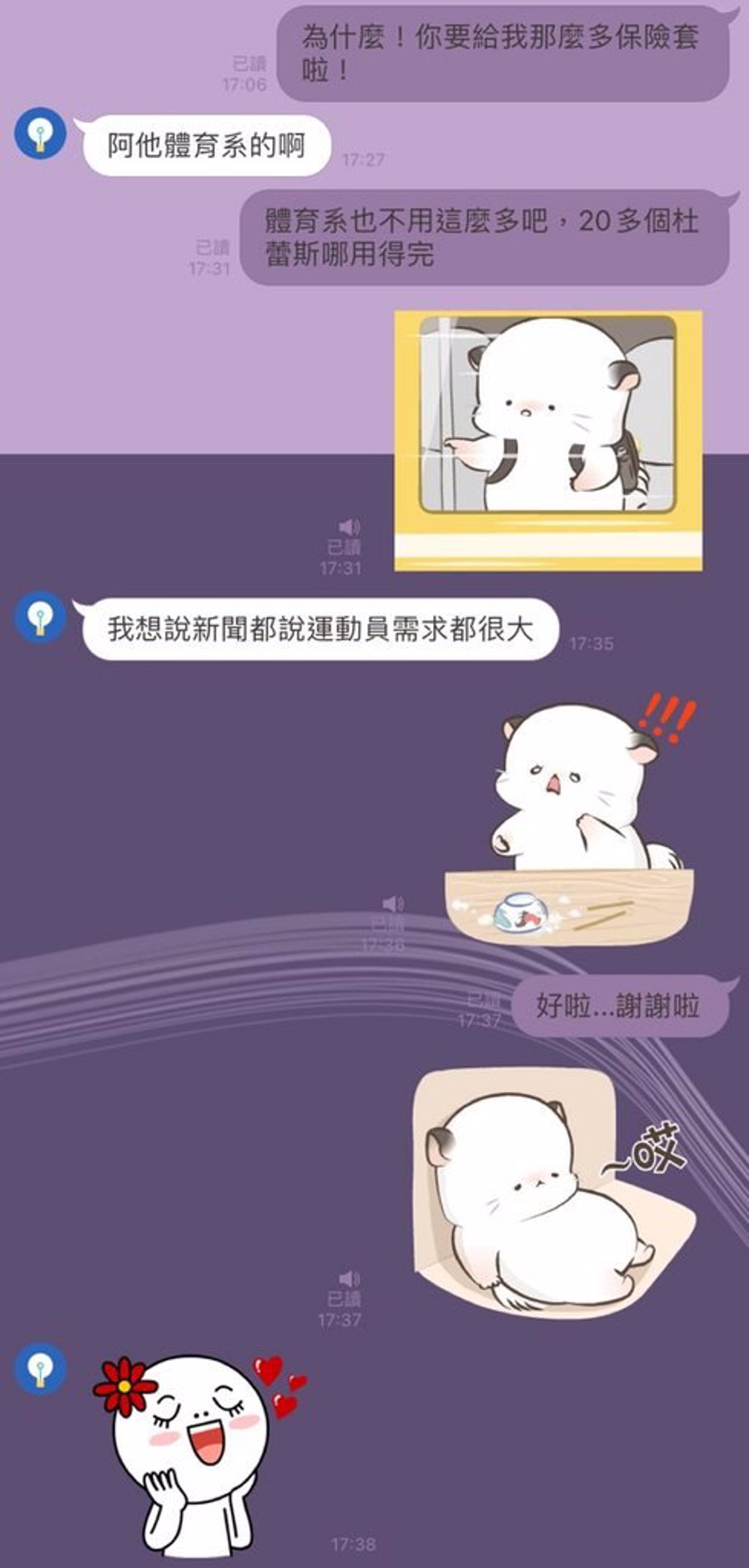Open sender's avatar beside the red flower sticker
The height and width of the screenshot is (1568, 749).
click(x=40, y=1367)
